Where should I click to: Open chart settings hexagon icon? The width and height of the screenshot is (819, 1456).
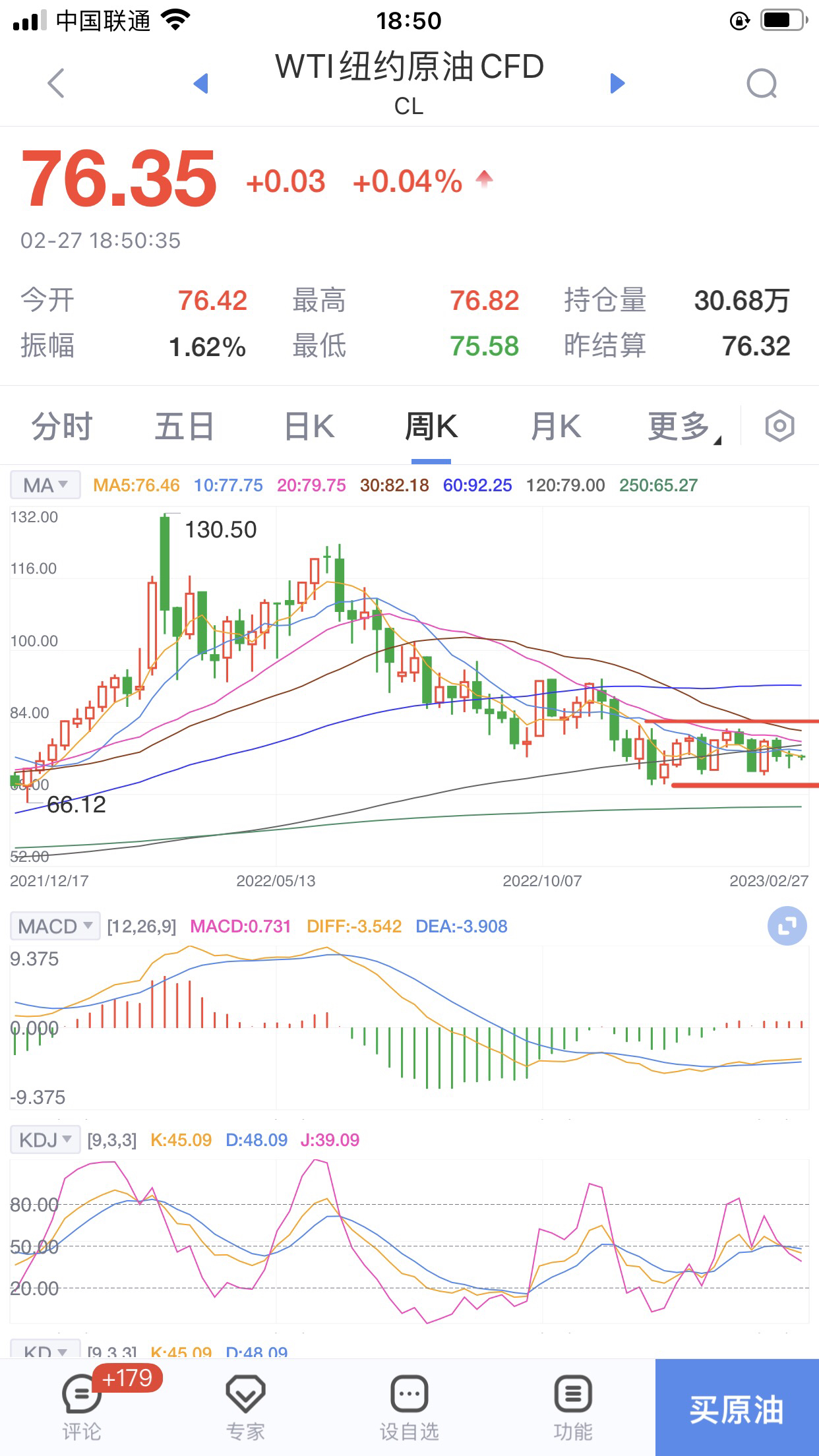tap(779, 426)
